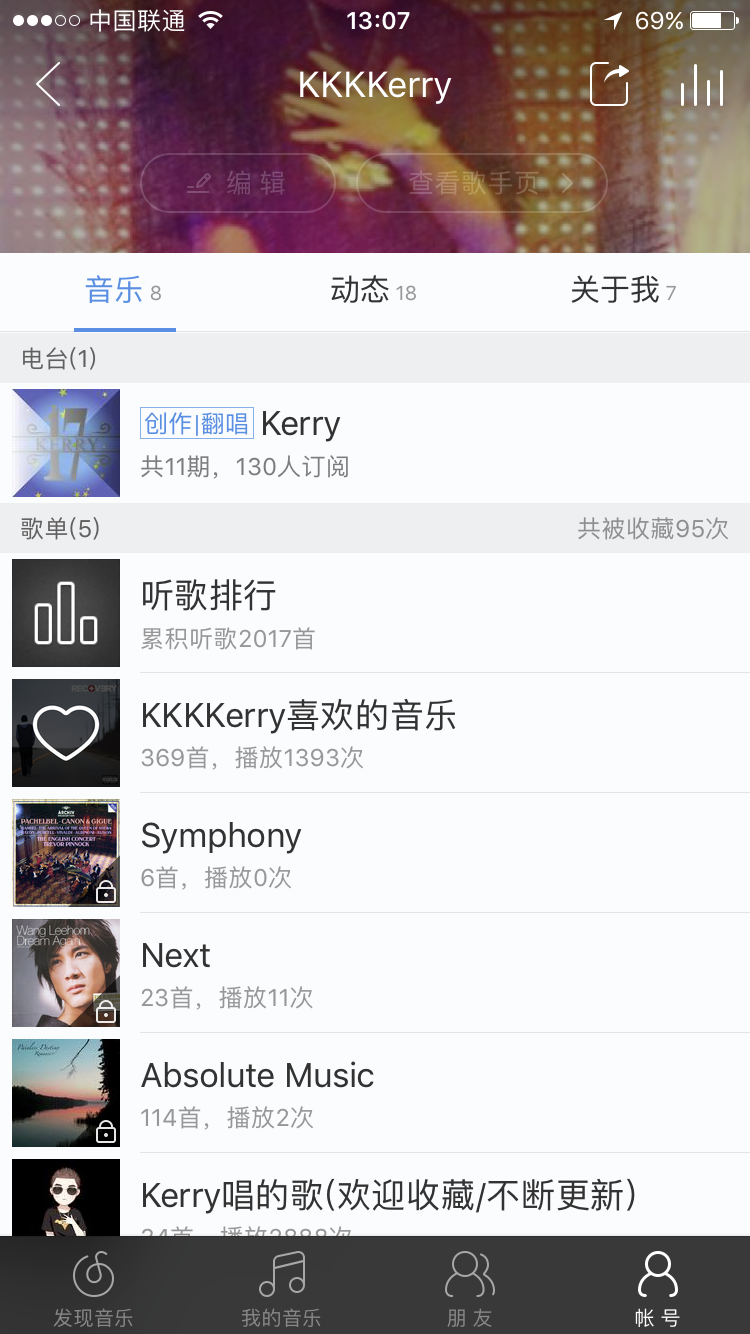
Task: Tap the 编辑 edit profile button
Action: pyautogui.click(x=238, y=183)
